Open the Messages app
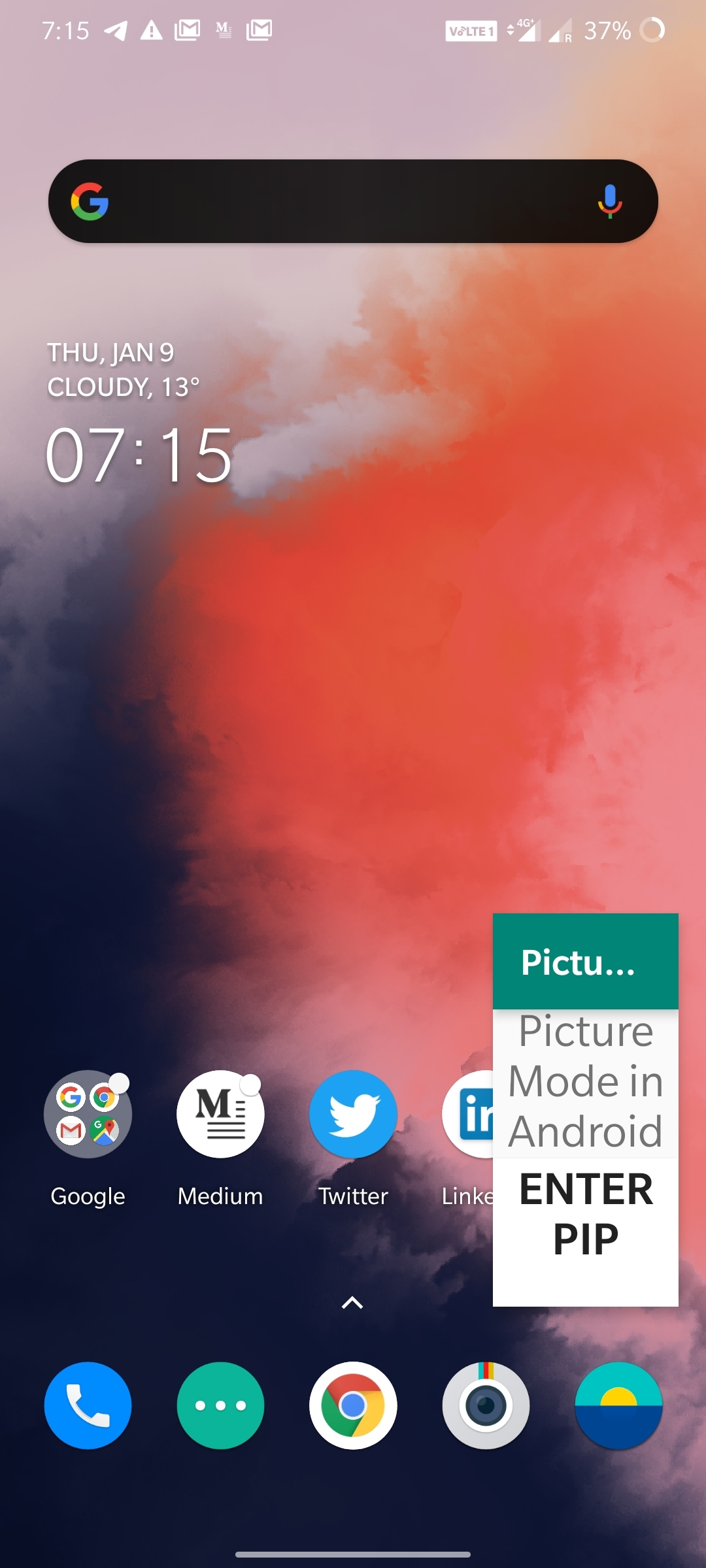Viewport: 706px width, 1568px height. pos(220,1405)
